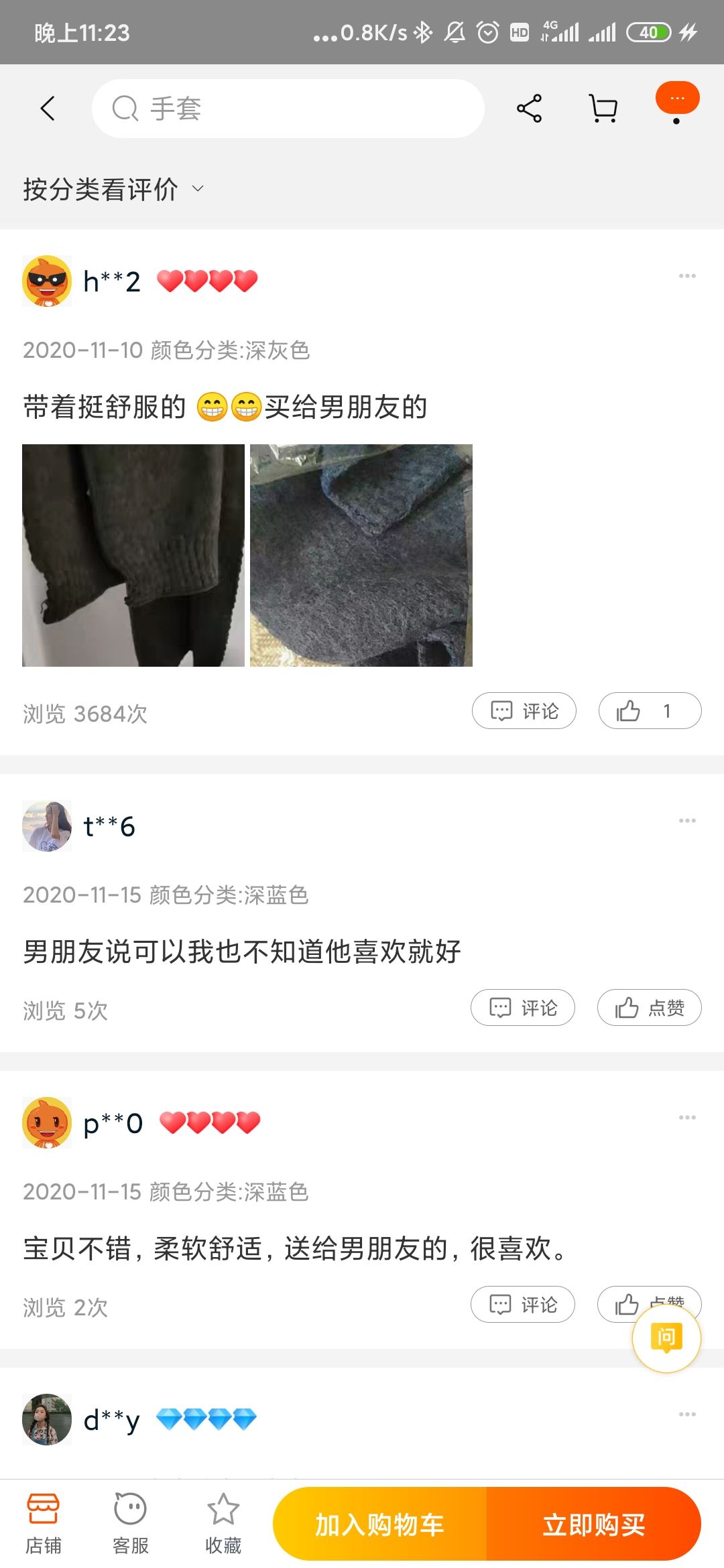
Task: View first photo in h**2's review
Action: tap(133, 556)
